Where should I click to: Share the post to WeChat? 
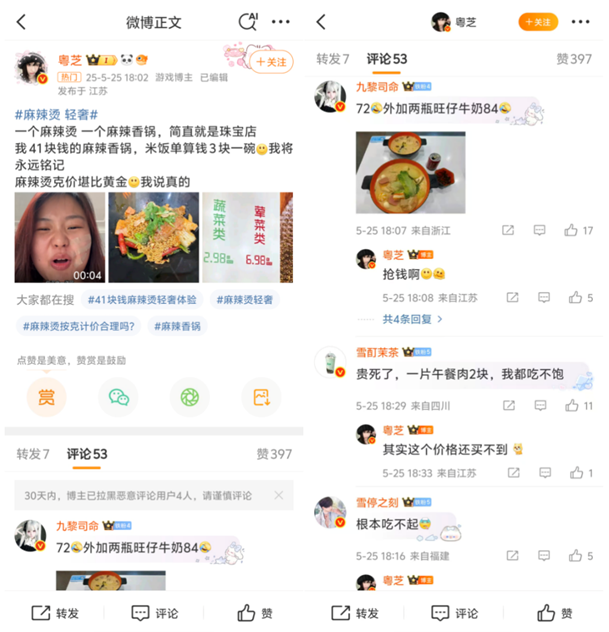pos(119,397)
